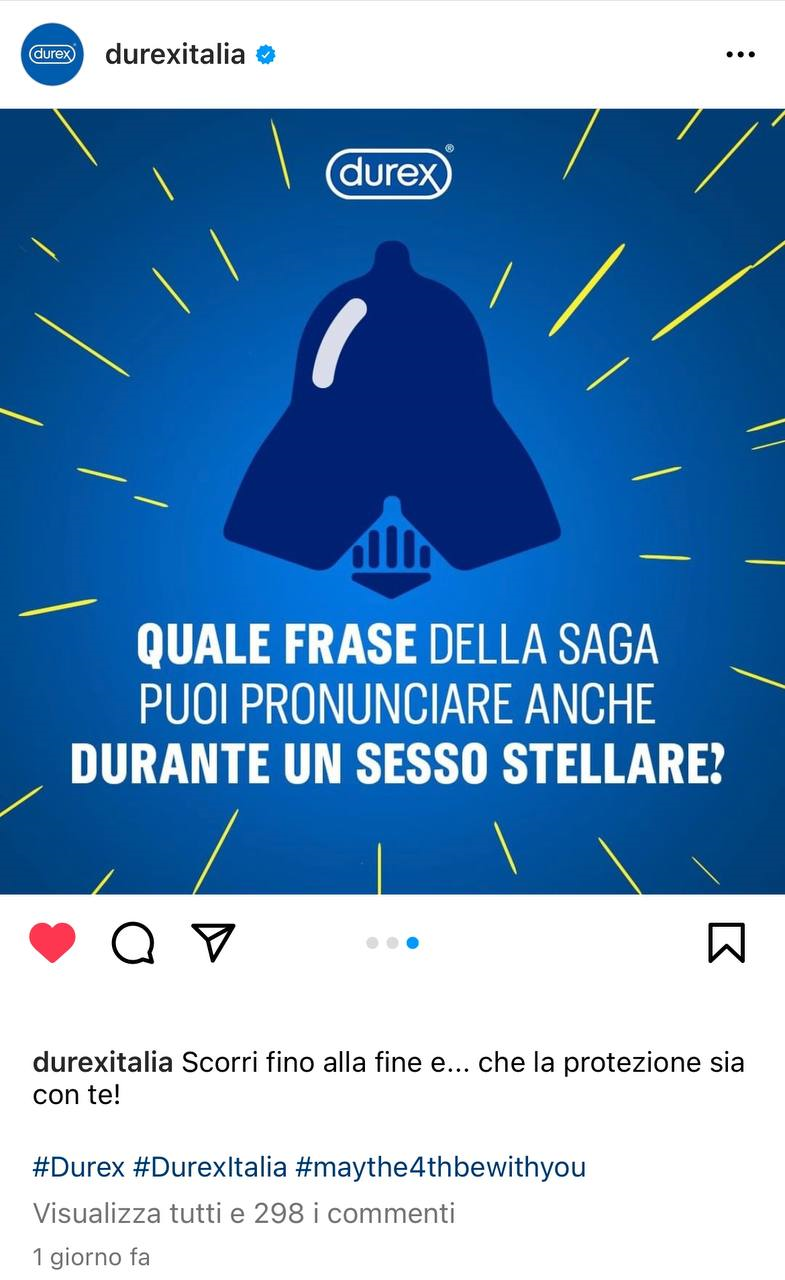
Task: Open durexitalia username in the post header
Action: (175, 54)
